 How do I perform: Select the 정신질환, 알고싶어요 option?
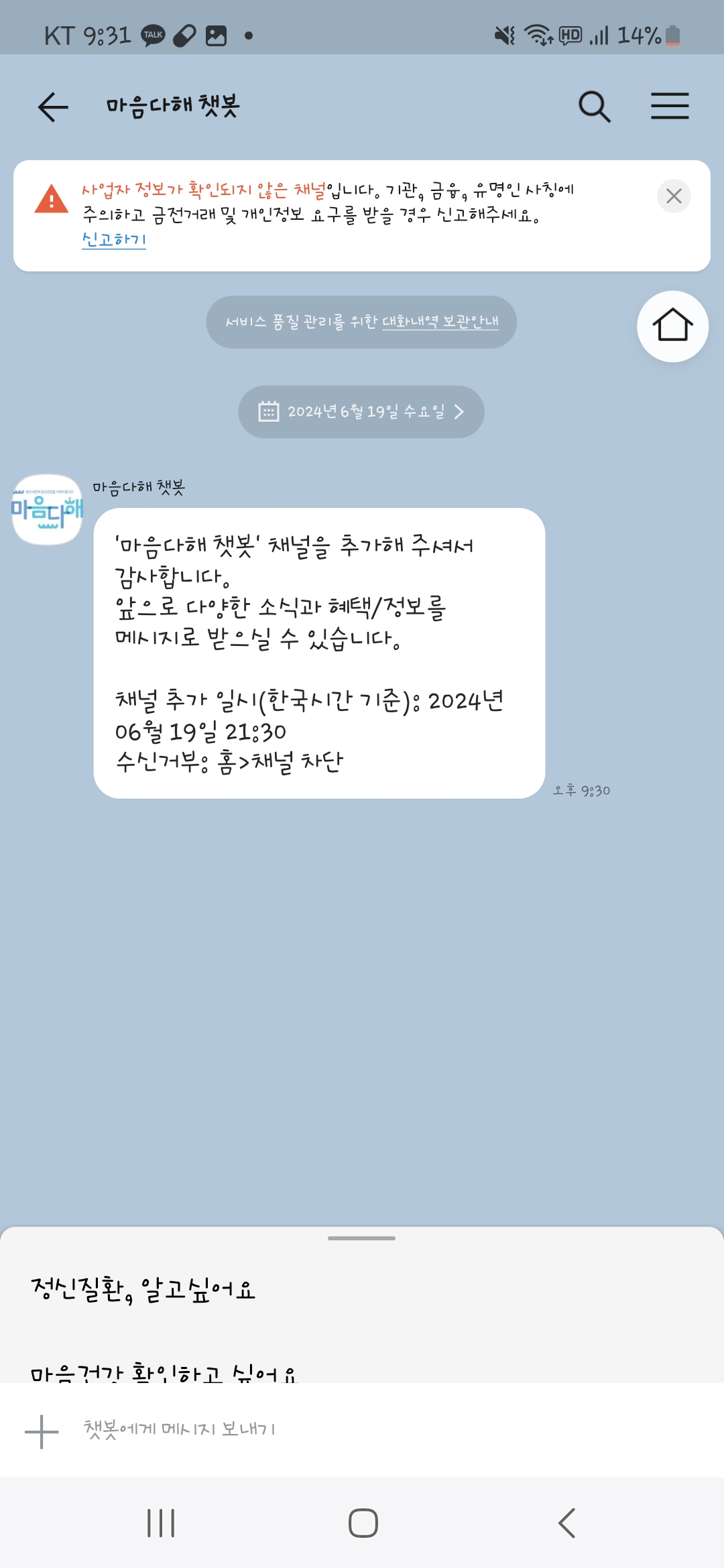[143, 1289]
